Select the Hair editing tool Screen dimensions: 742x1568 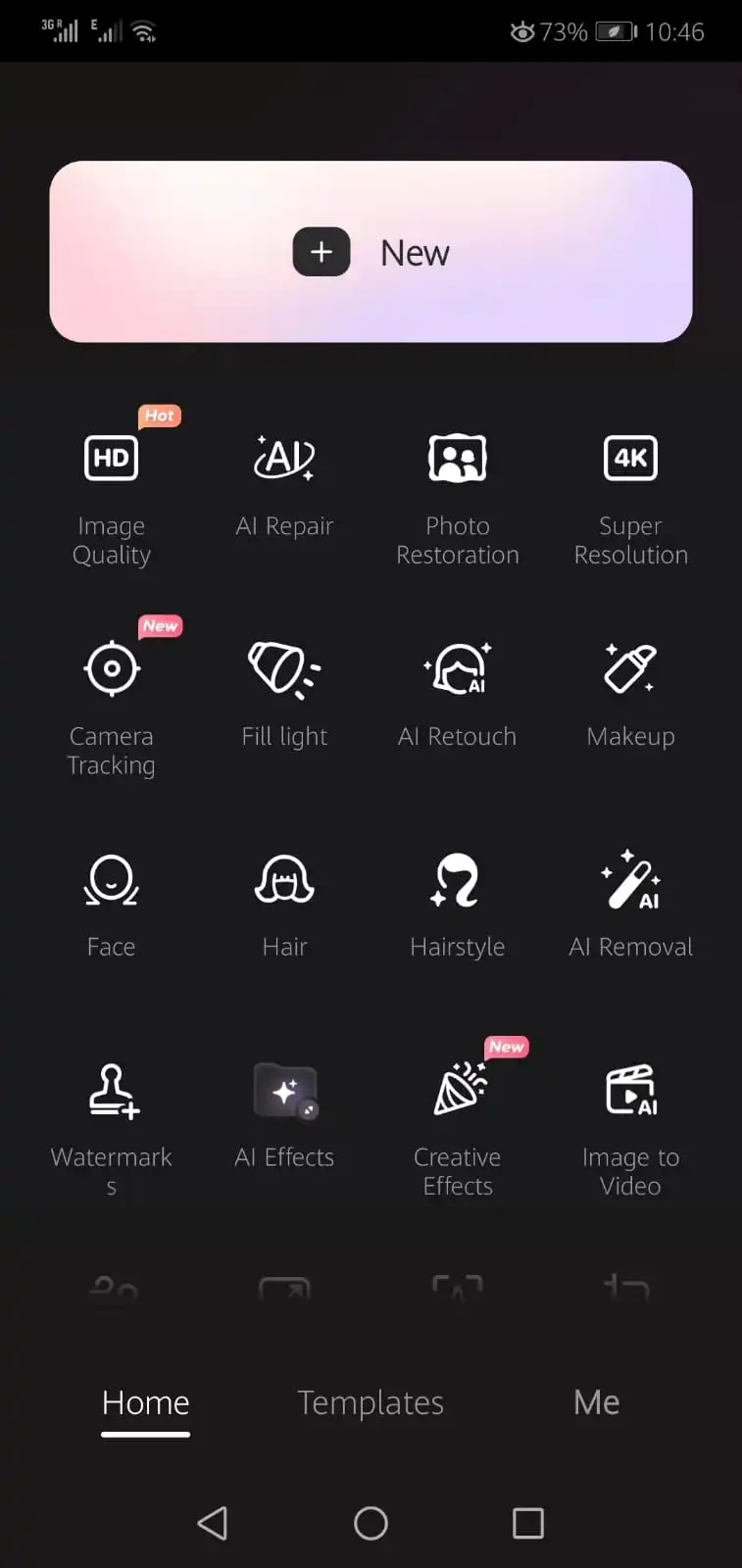tap(283, 902)
